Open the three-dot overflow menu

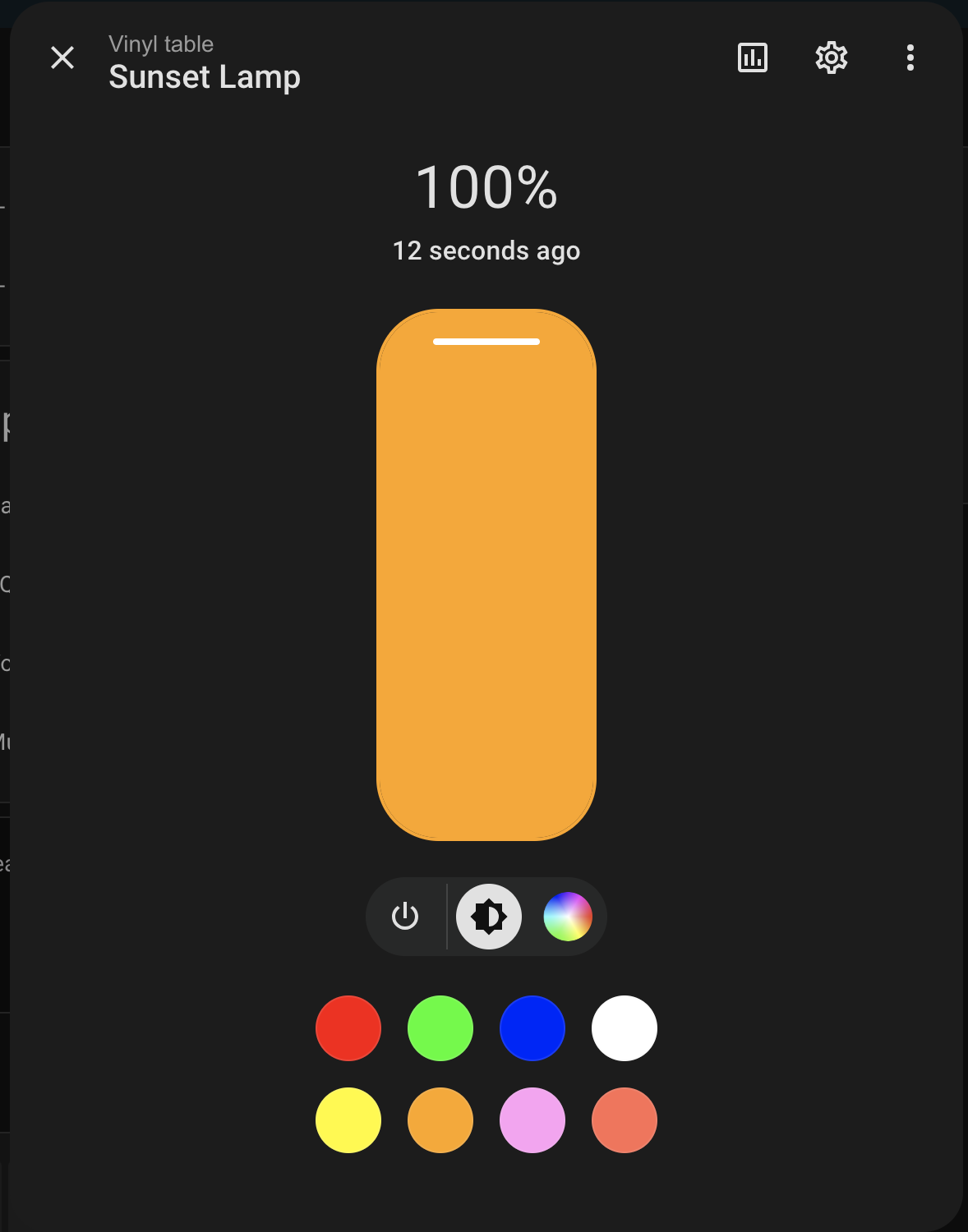pos(910,57)
